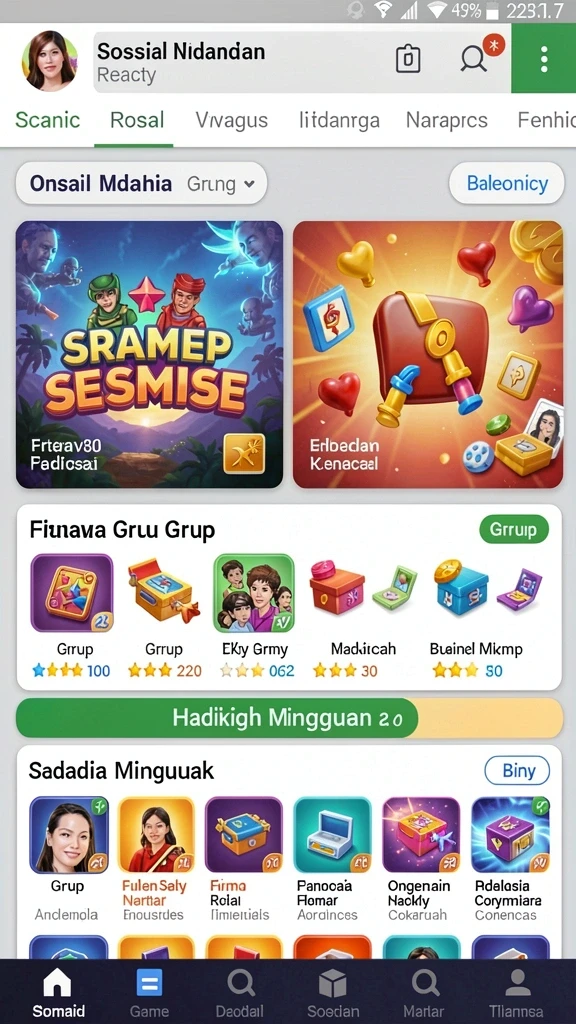Open the Fulen Saly Nartar tile

[x=155, y=859]
